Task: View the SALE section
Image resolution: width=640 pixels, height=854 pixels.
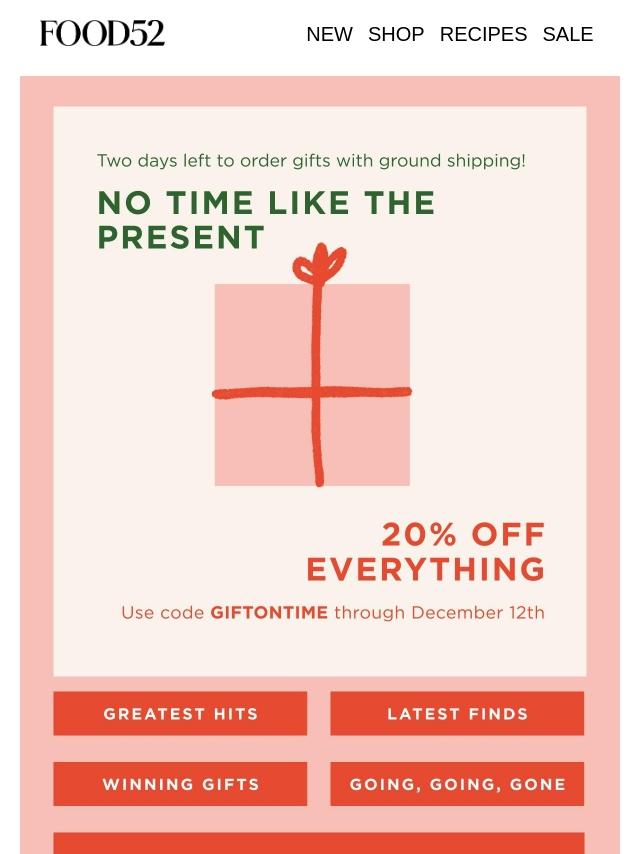Action: click(x=568, y=34)
